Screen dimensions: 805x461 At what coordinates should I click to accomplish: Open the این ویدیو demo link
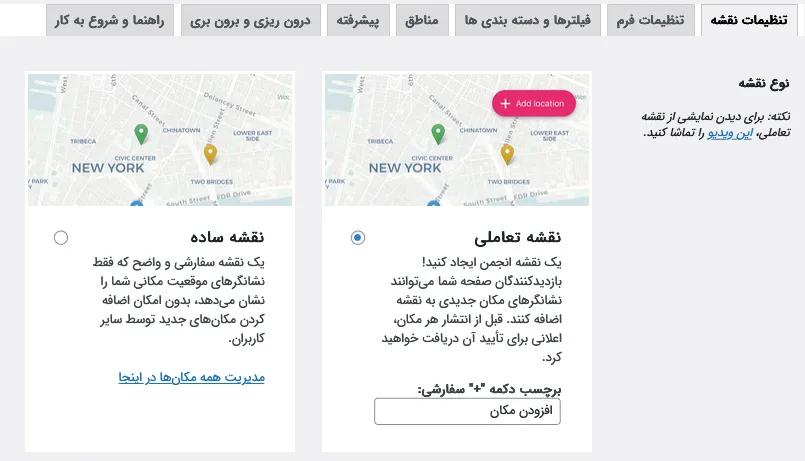tap(730, 133)
